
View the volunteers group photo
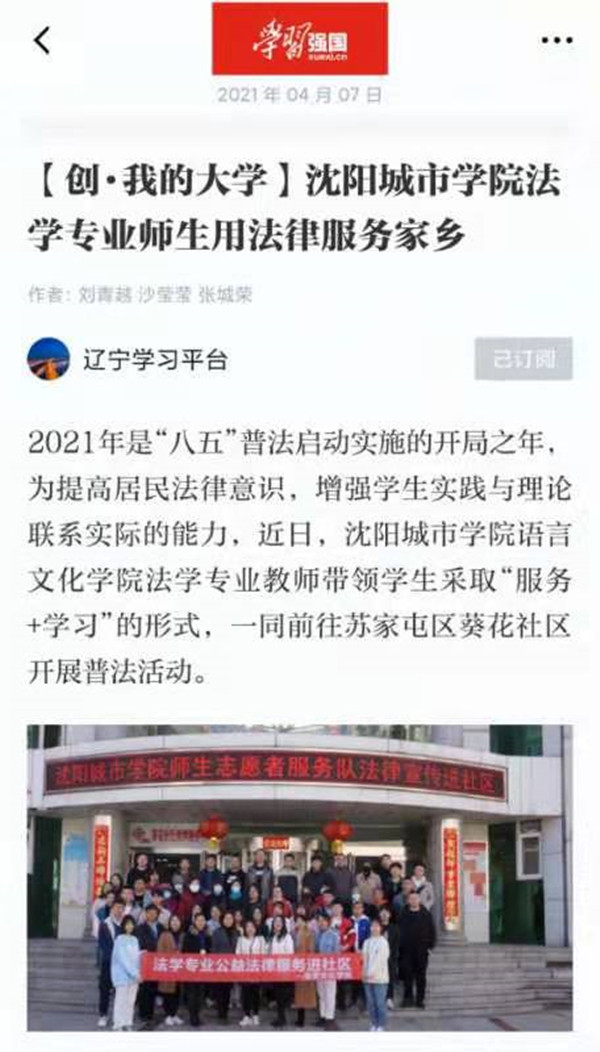click(x=299, y=877)
